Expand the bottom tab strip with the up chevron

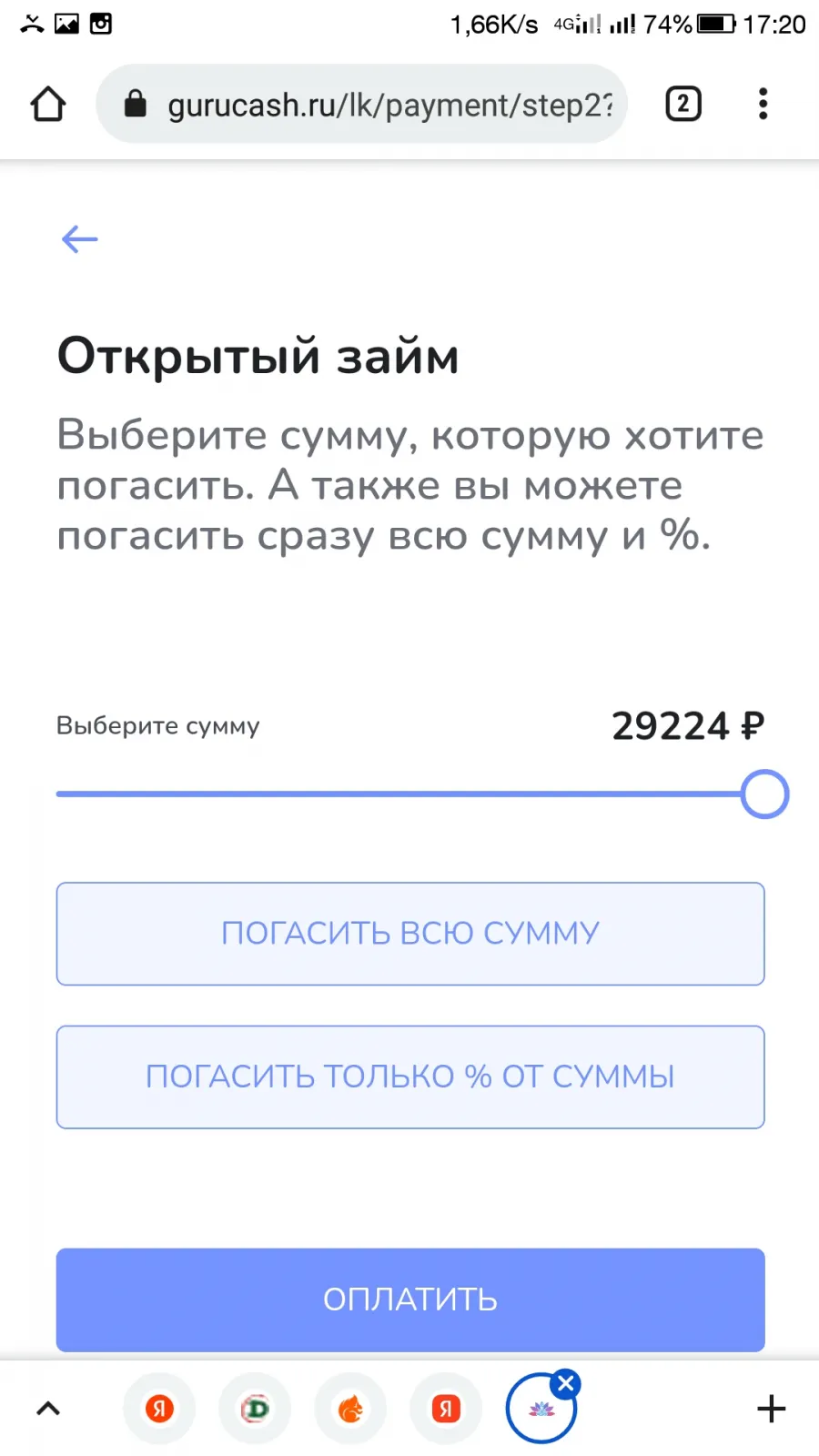coord(48,1409)
